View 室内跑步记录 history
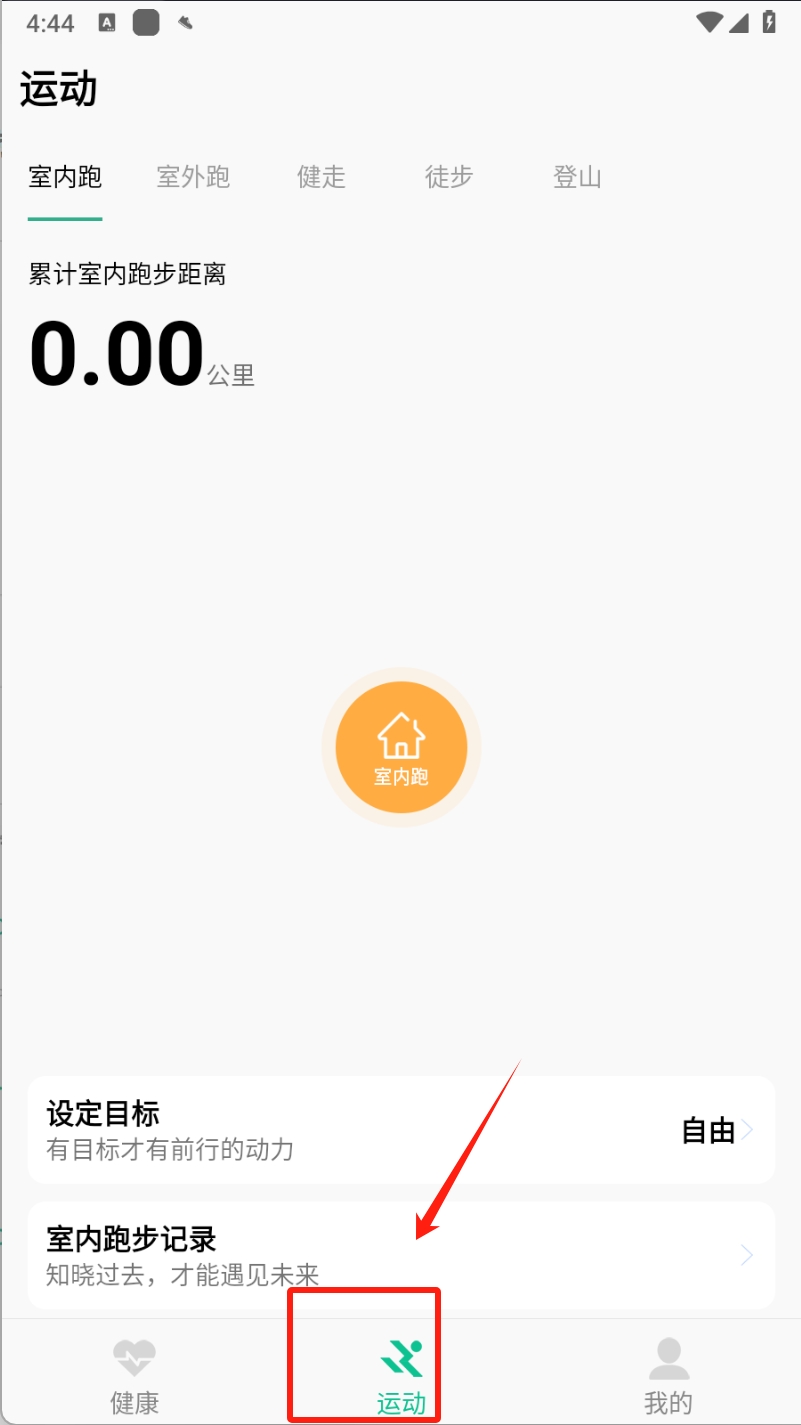The height and width of the screenshot is (1425, 801). click(400, 1255)
